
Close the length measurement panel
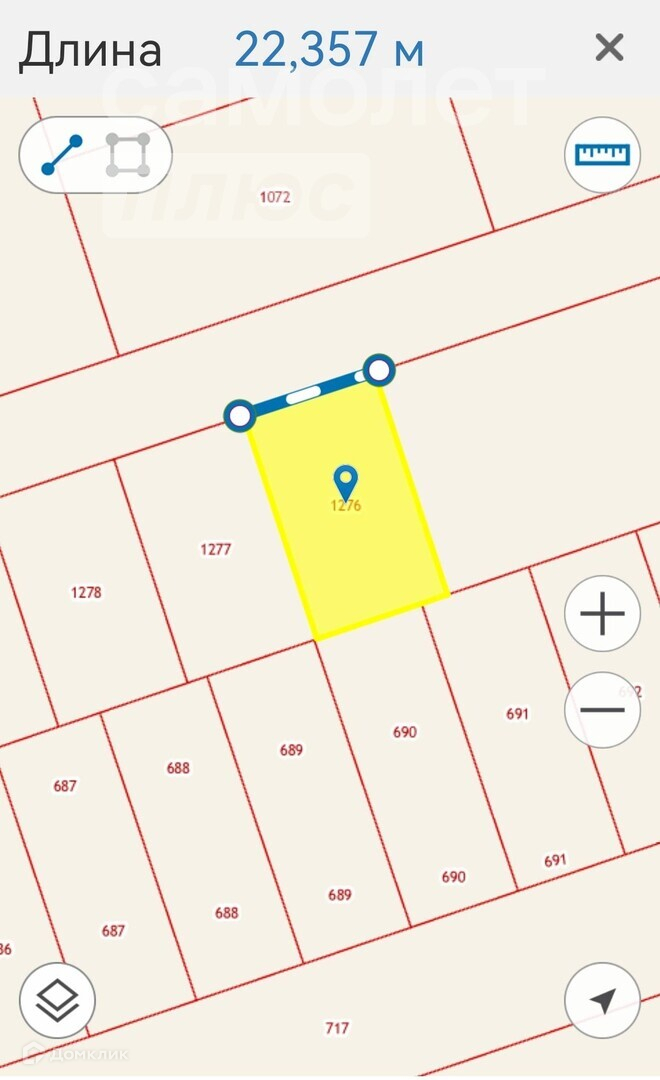tap(609, 48)
